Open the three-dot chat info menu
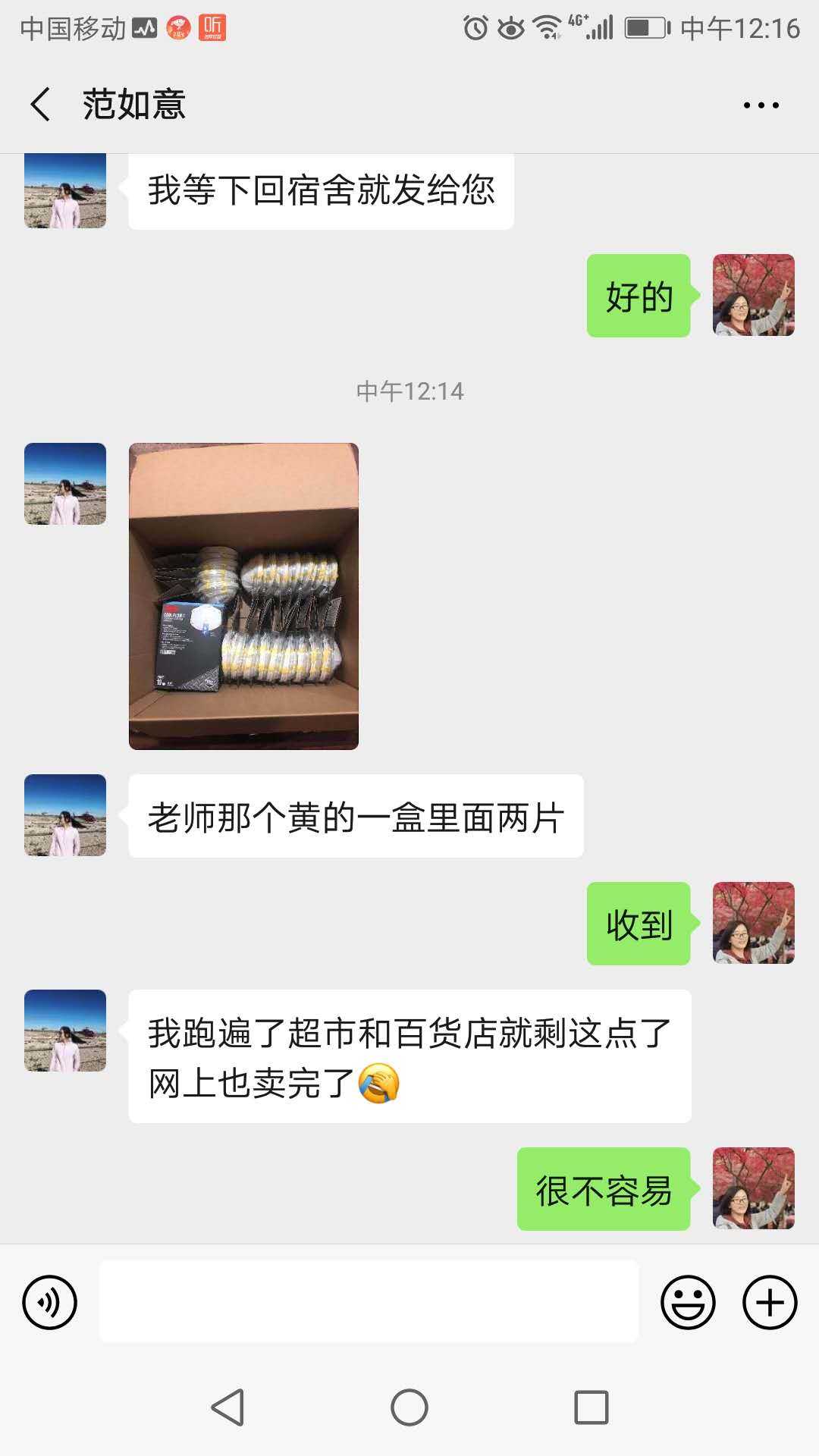The width and height of the screenshot is (819, 1456). coord(761,105)
